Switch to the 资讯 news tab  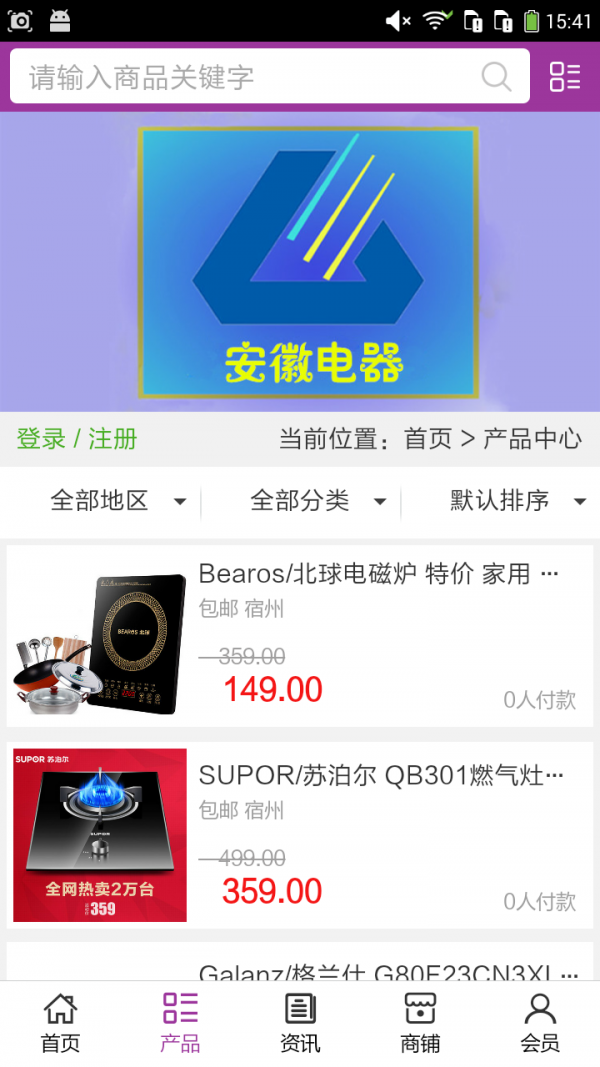coord(300,1023)
